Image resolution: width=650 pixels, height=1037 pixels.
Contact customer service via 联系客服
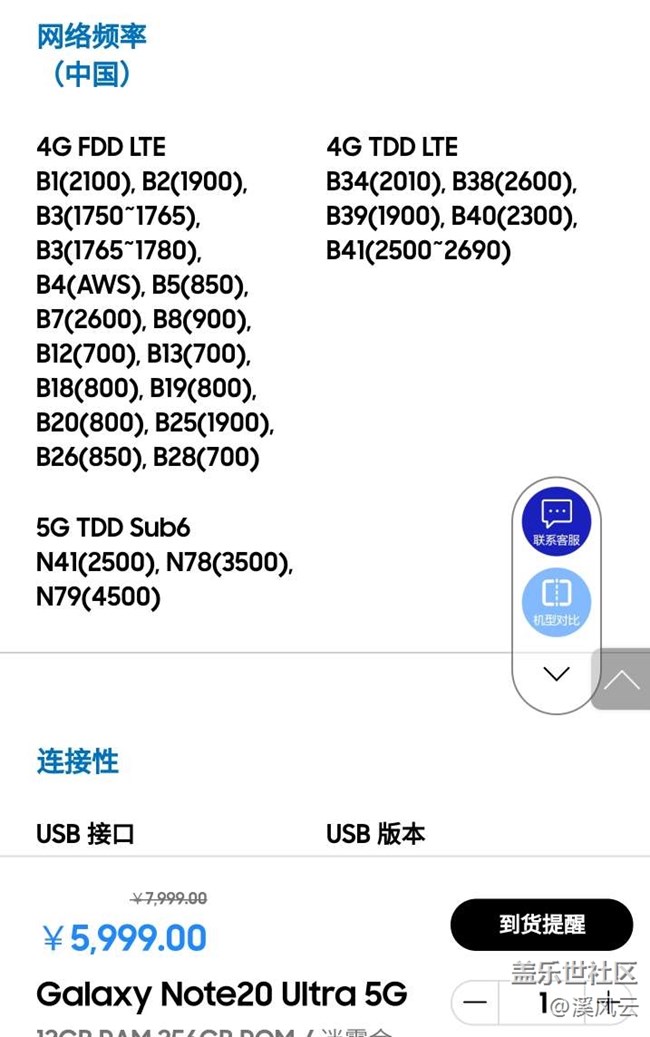556,521
